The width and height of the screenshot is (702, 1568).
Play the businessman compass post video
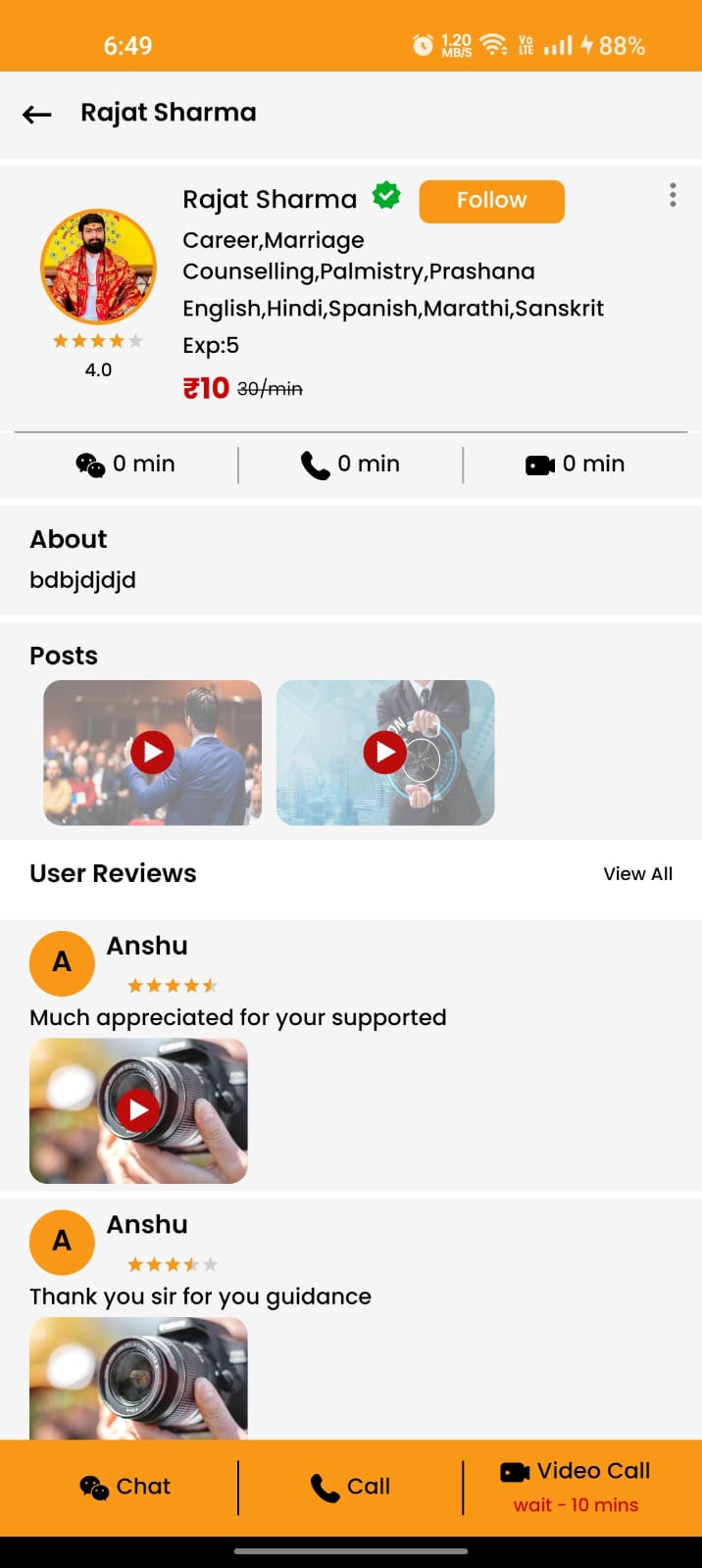[384, 753]
